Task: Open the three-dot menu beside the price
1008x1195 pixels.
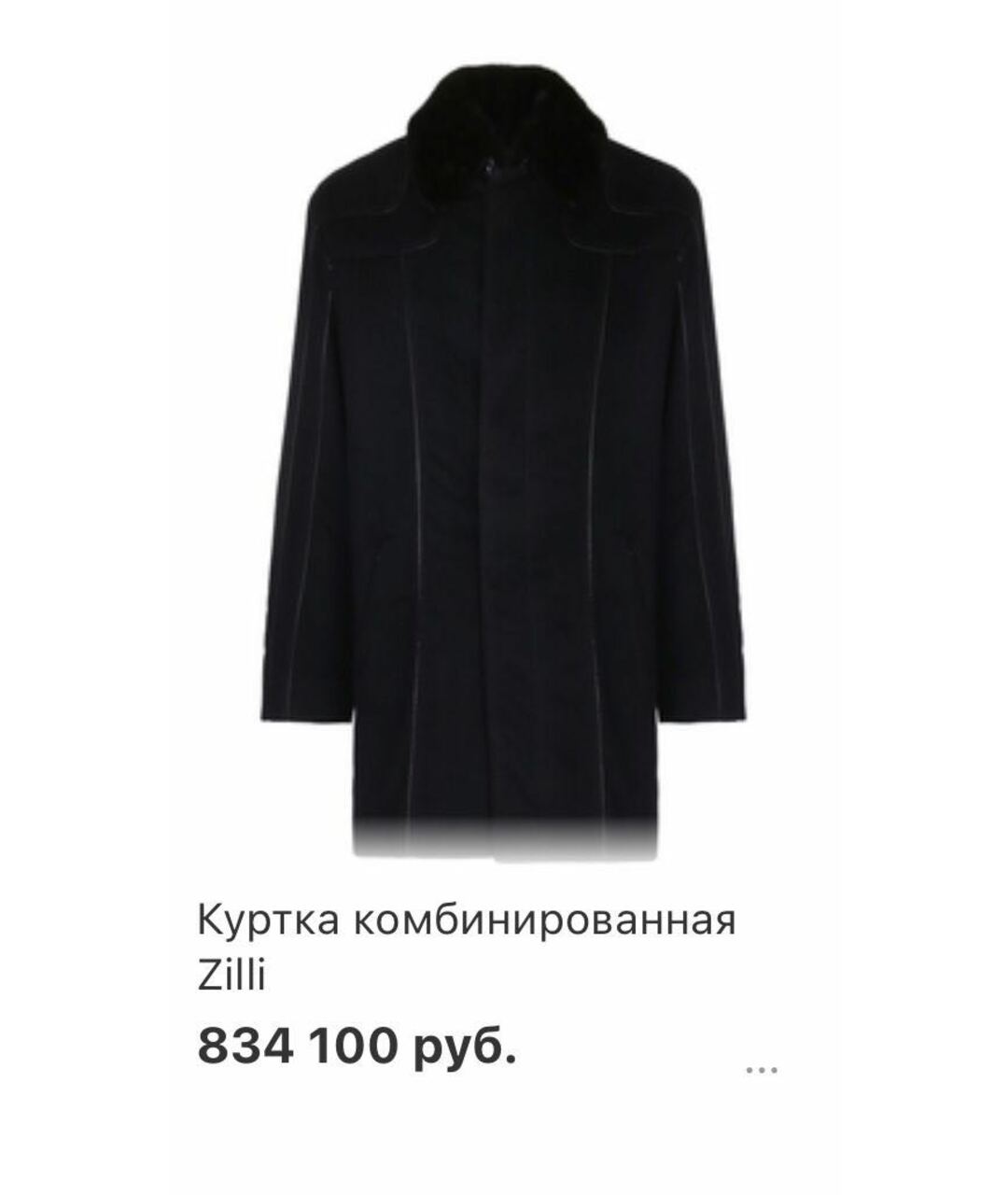Action: [762, 1070]
